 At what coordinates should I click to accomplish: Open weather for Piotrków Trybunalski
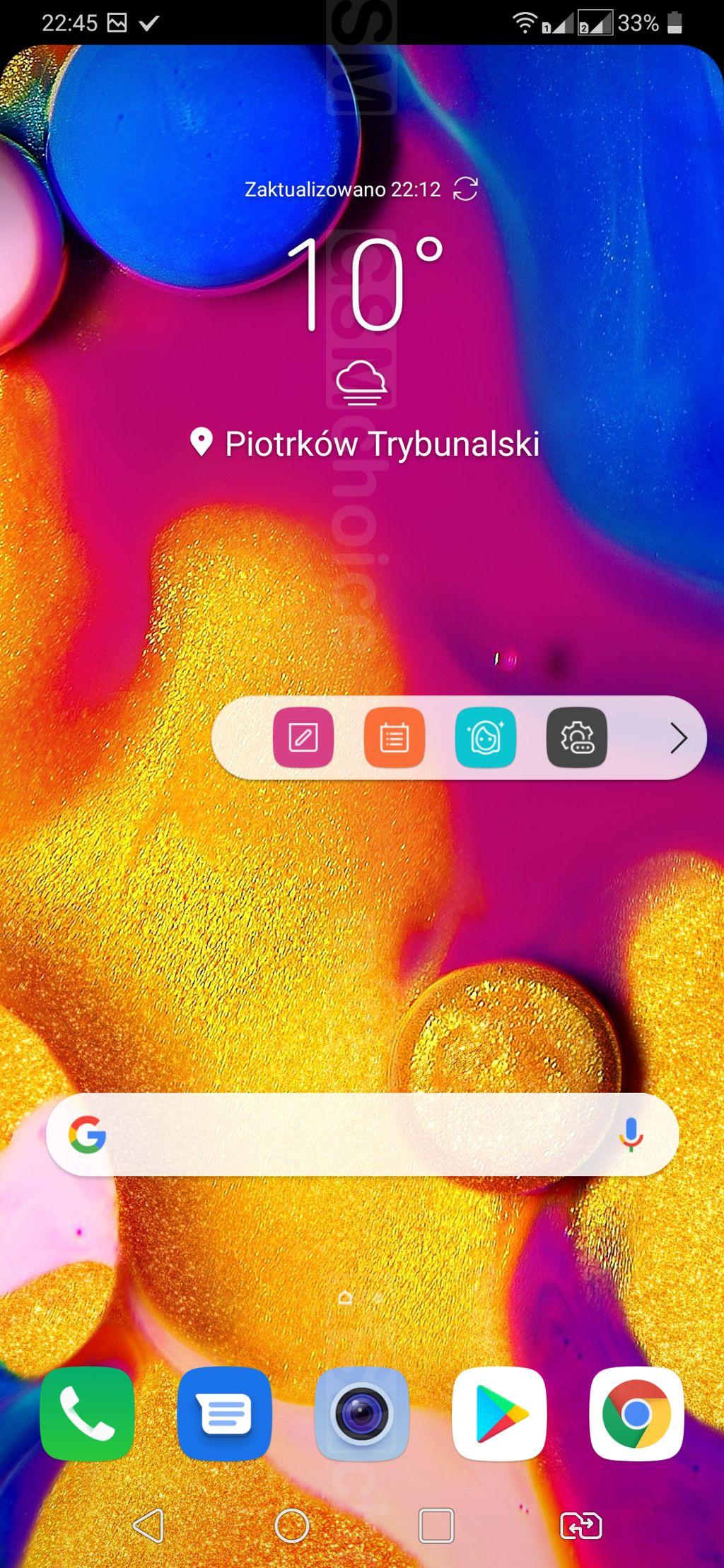(x=365, y=444)
